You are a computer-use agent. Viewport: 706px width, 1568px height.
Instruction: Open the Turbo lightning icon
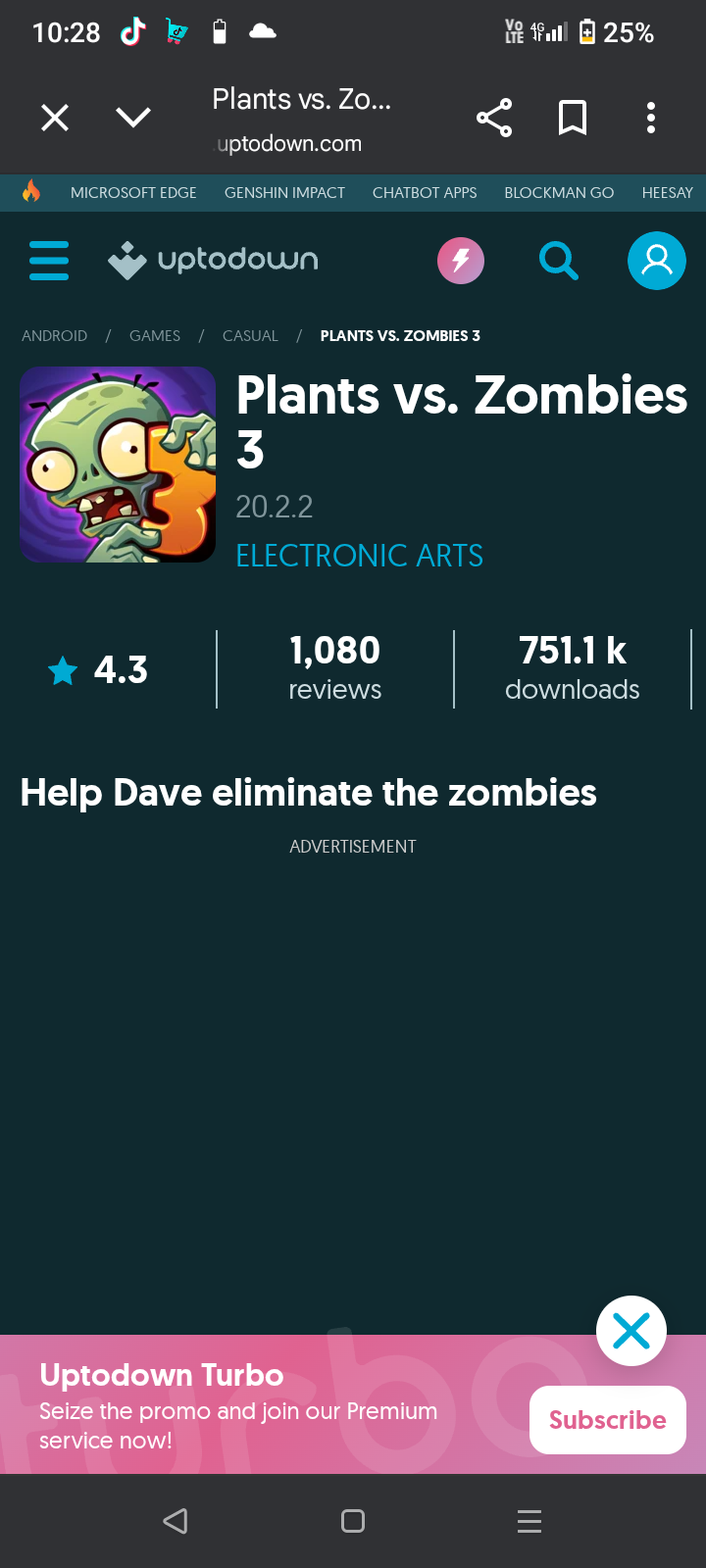click(461, 261)
